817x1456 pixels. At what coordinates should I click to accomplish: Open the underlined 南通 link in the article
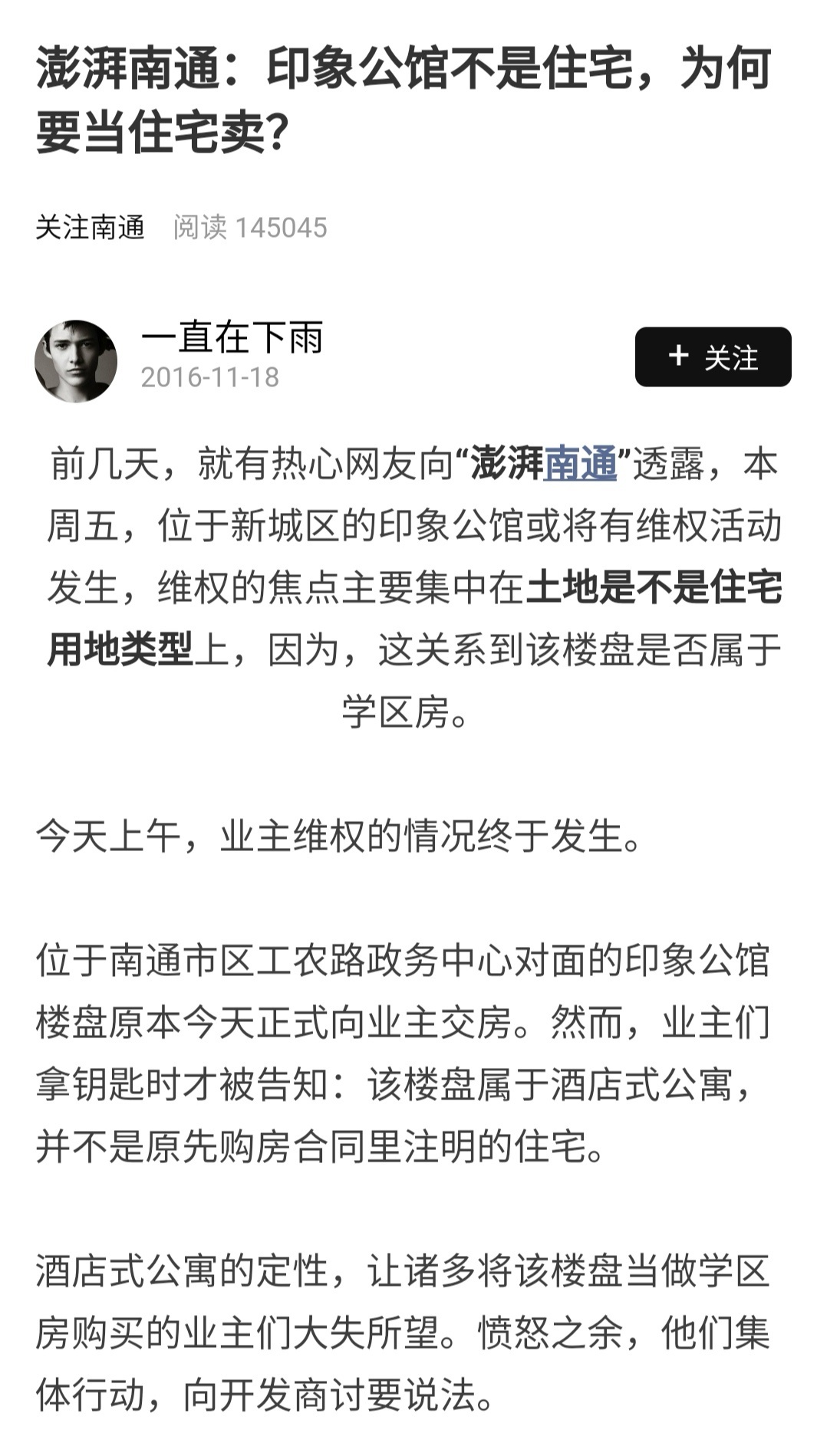coord(580,464)
